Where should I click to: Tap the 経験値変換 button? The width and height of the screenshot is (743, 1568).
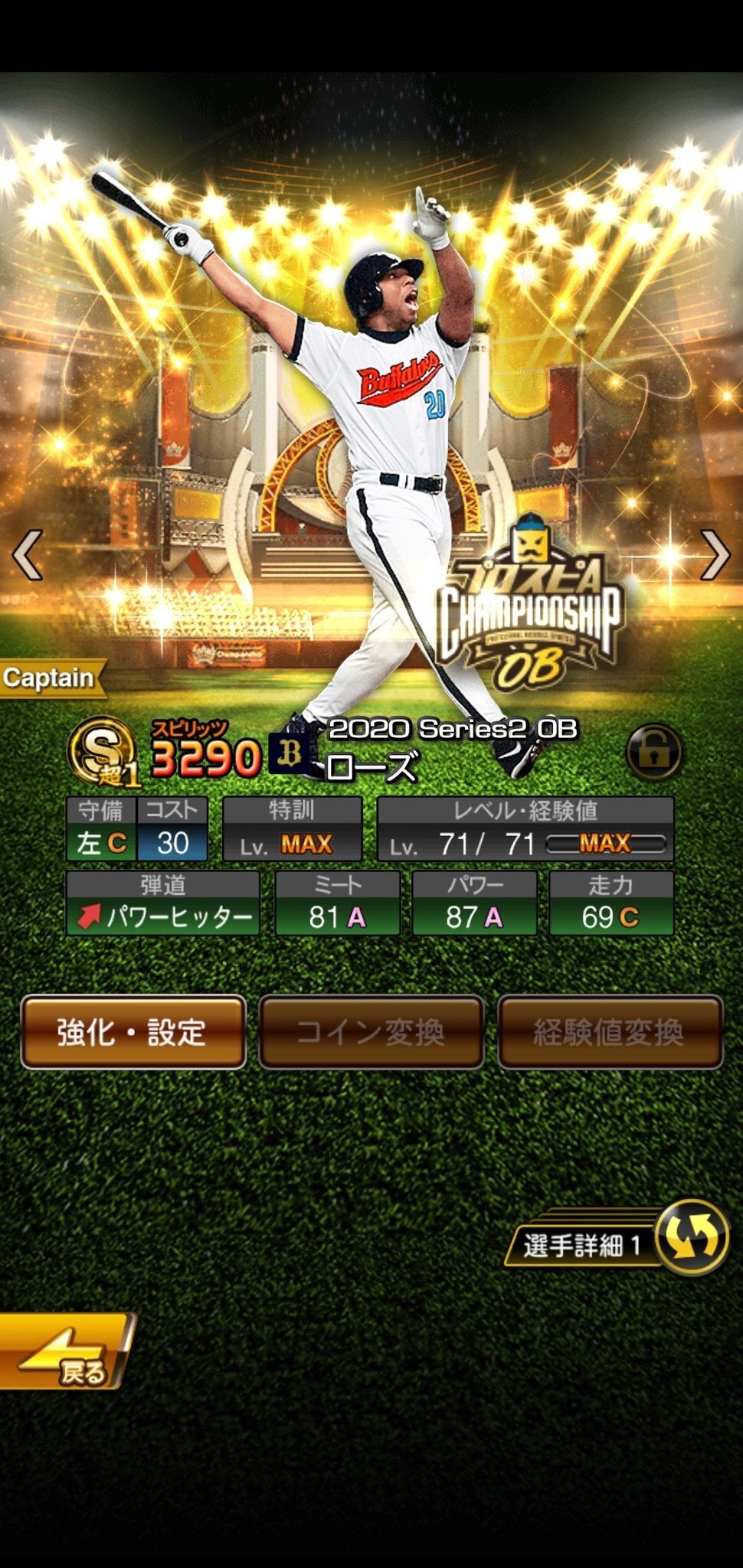pos(610,1032)
